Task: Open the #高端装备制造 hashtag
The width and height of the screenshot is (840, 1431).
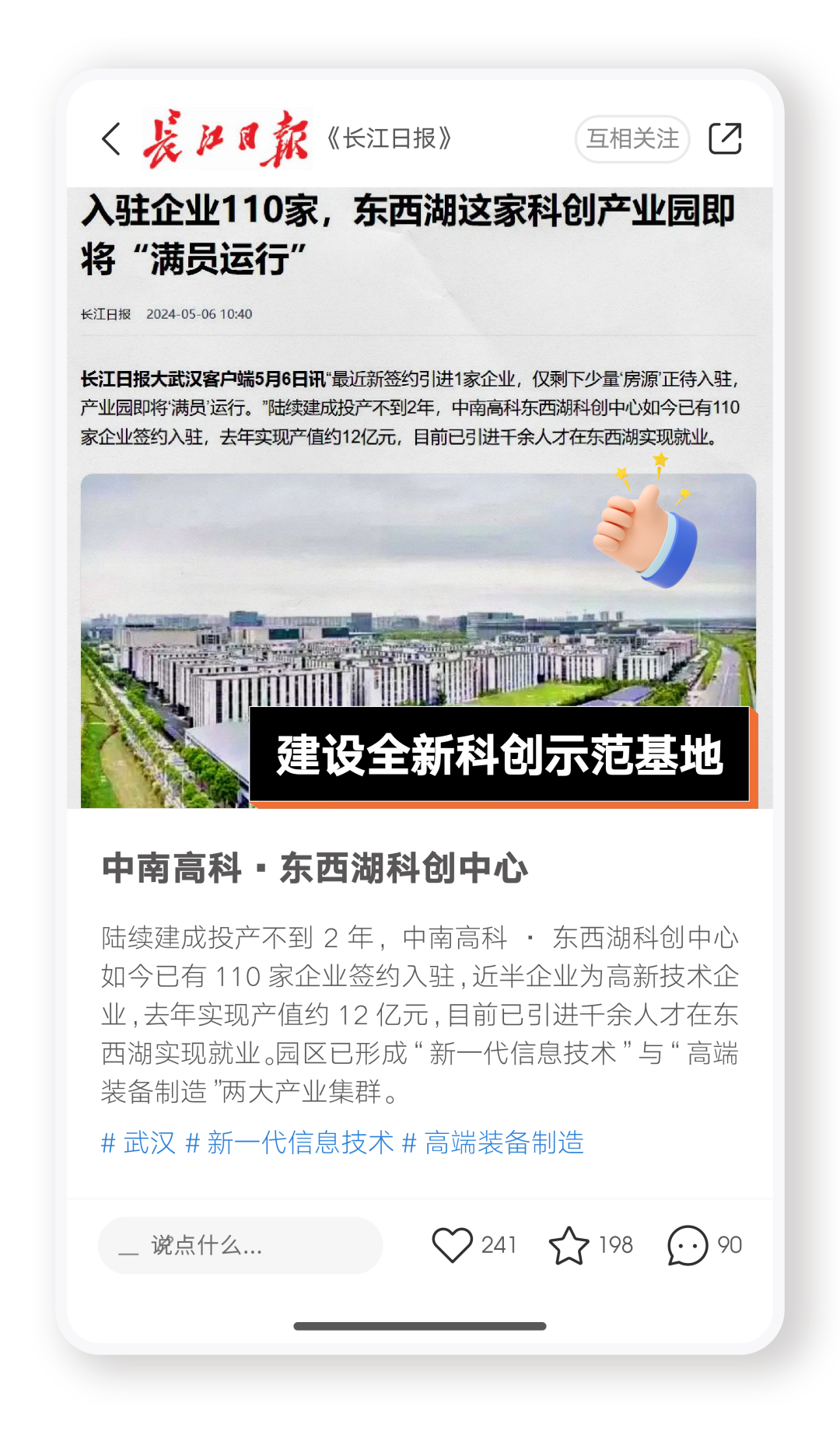Action: pyautogui.click(x=493, y=1143)
